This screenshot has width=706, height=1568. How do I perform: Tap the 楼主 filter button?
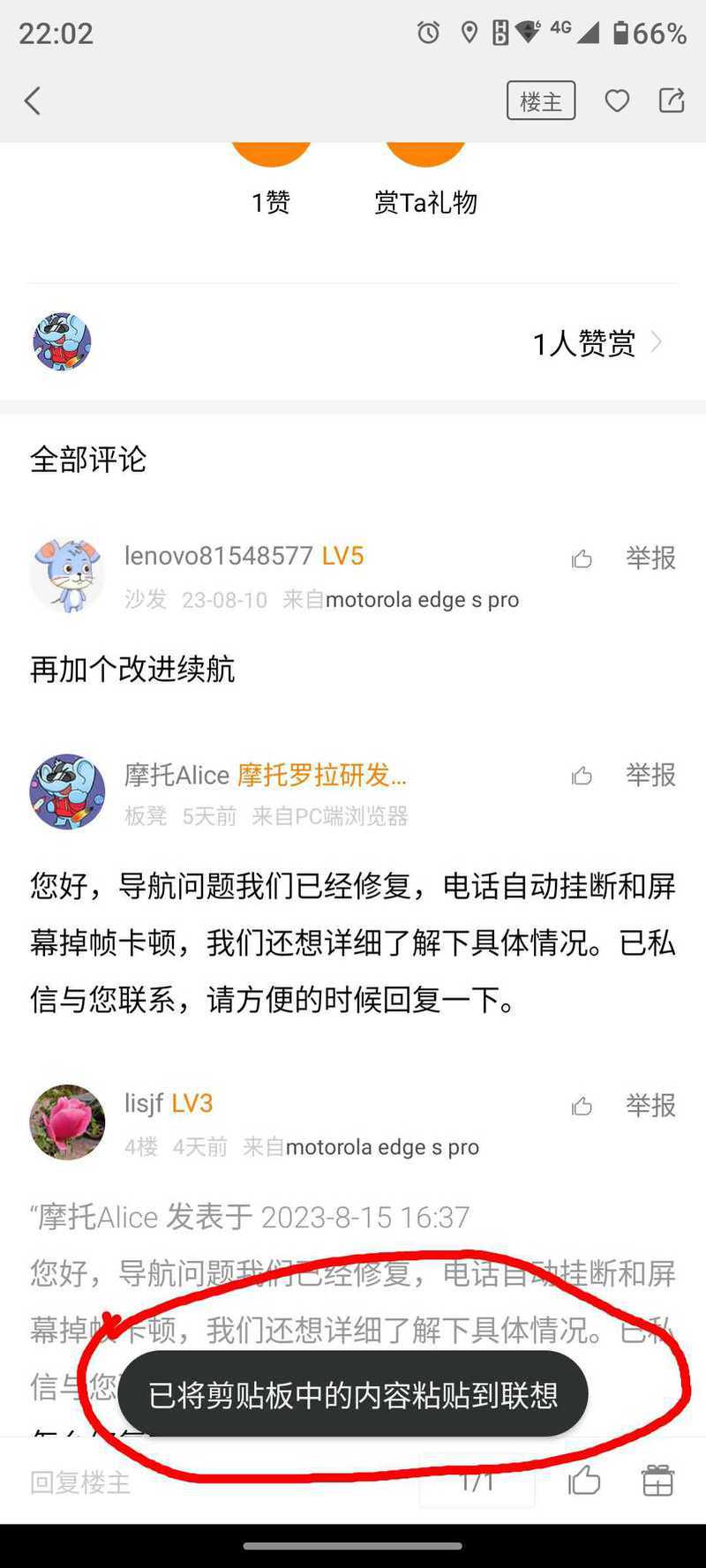click(x=541, y=101)
